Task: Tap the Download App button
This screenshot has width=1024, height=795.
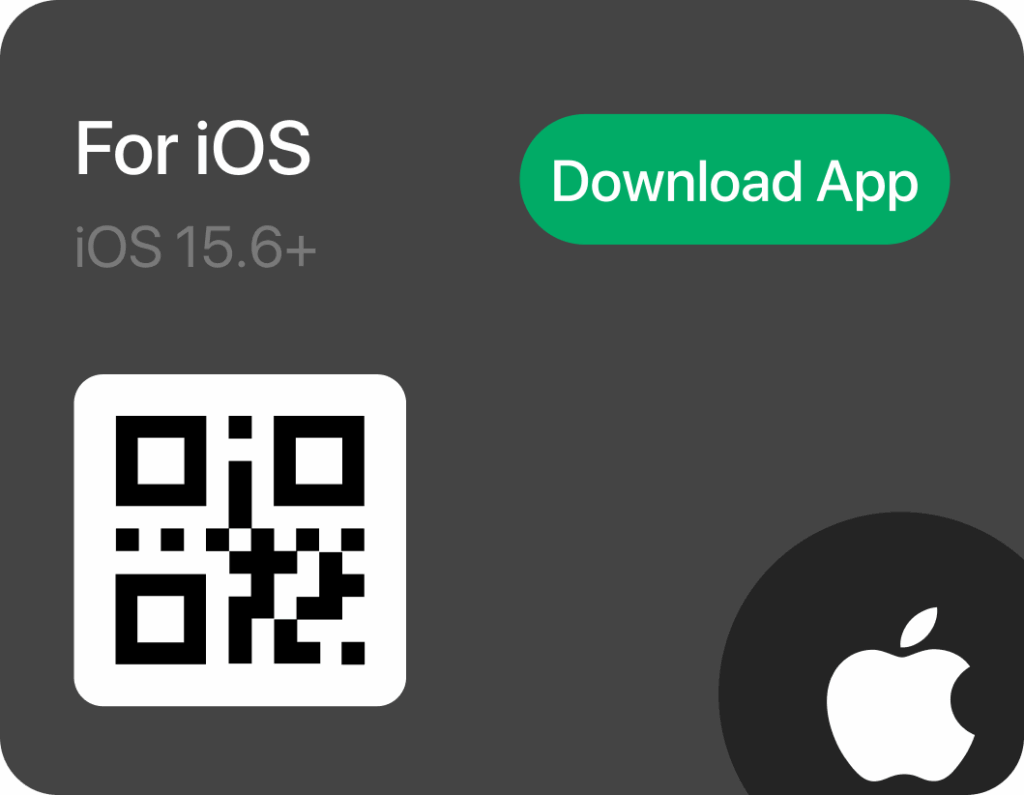Action: pos(734,180)
